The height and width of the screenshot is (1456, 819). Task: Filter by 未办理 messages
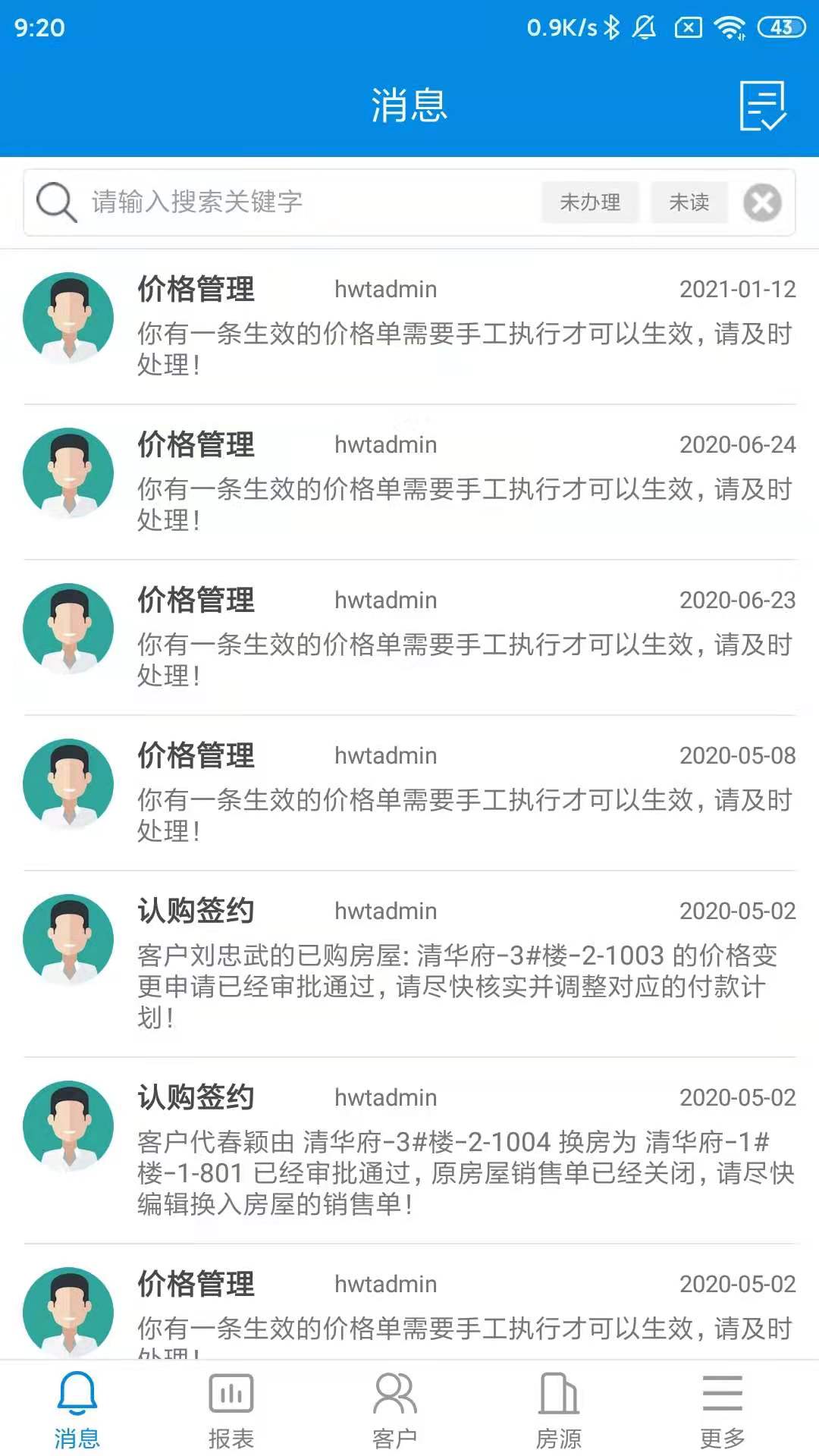[590, 202]
